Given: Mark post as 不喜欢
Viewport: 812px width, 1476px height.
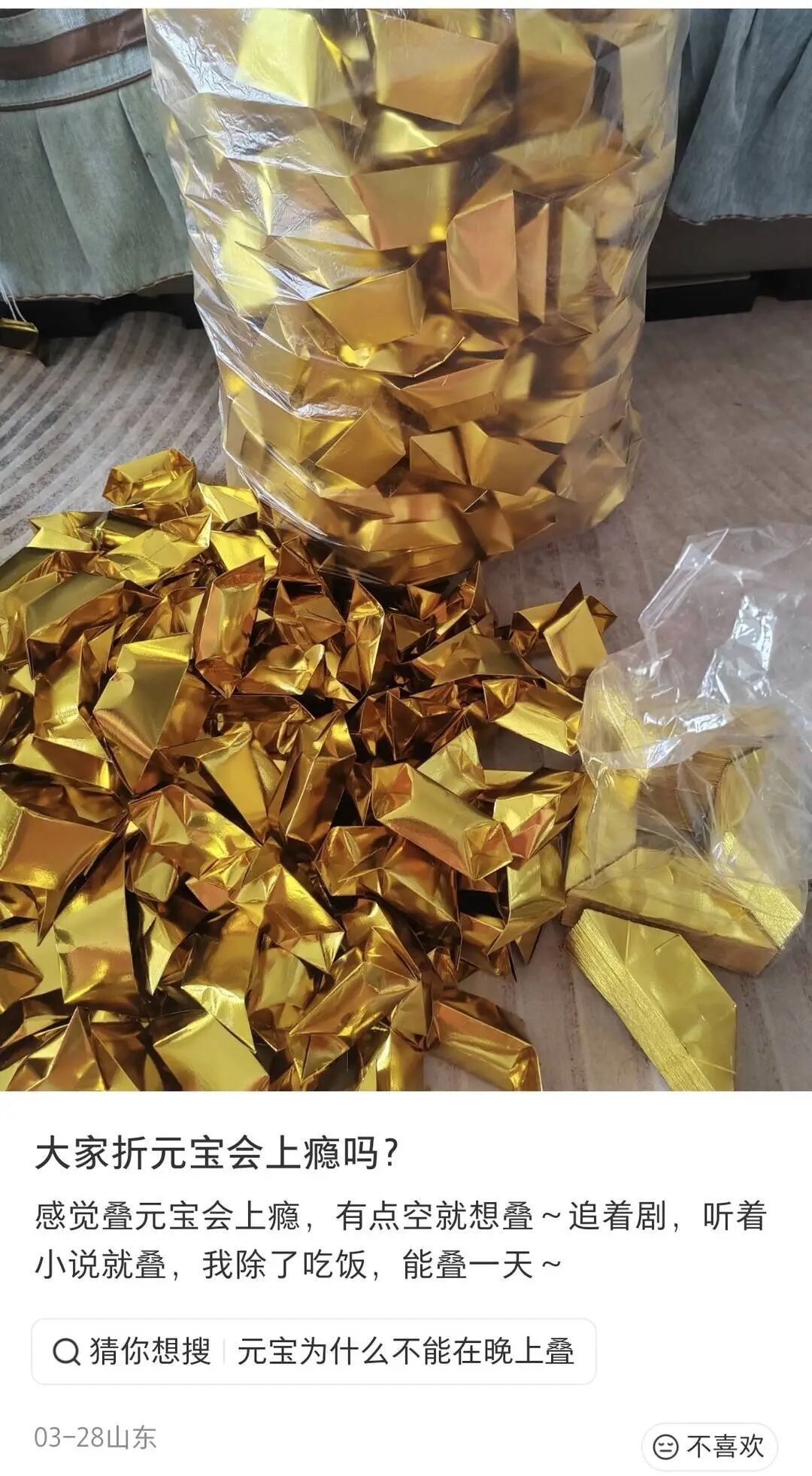Looking at the screenshot, I should (709, 1446).
